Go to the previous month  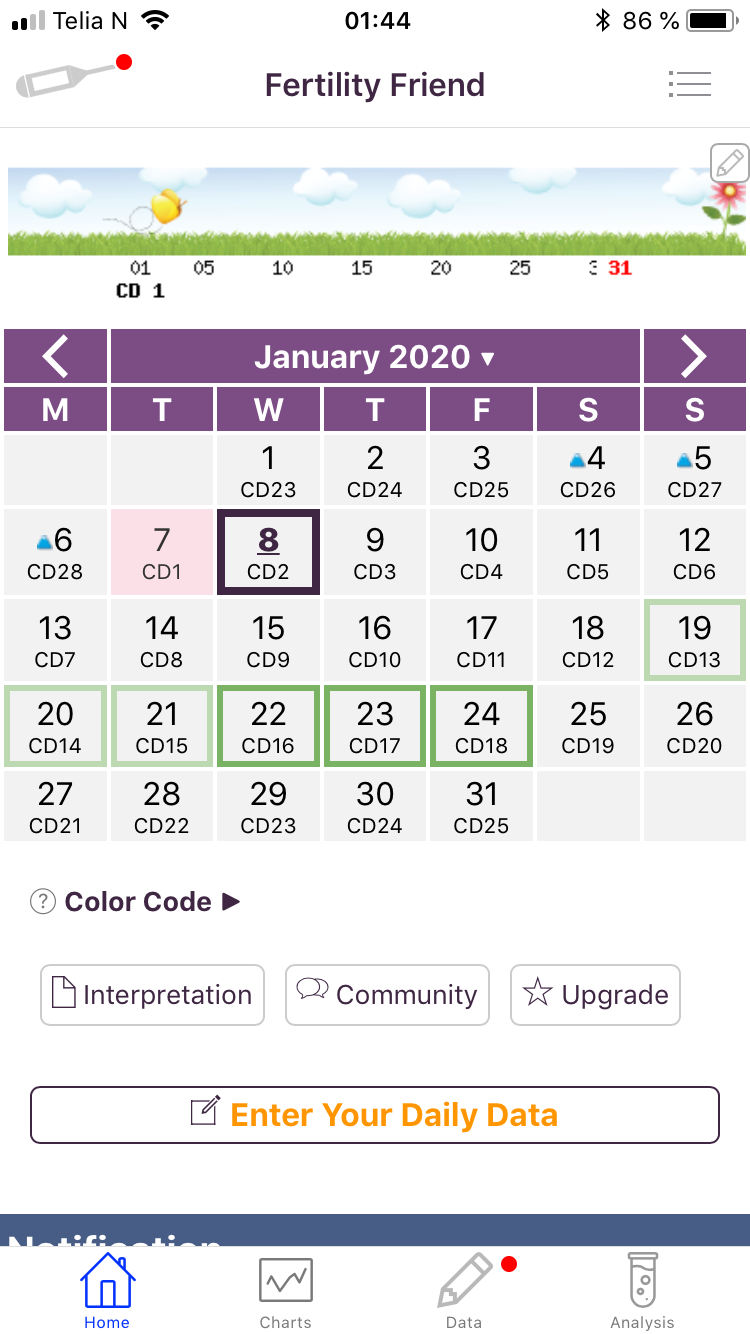(55, 357)
